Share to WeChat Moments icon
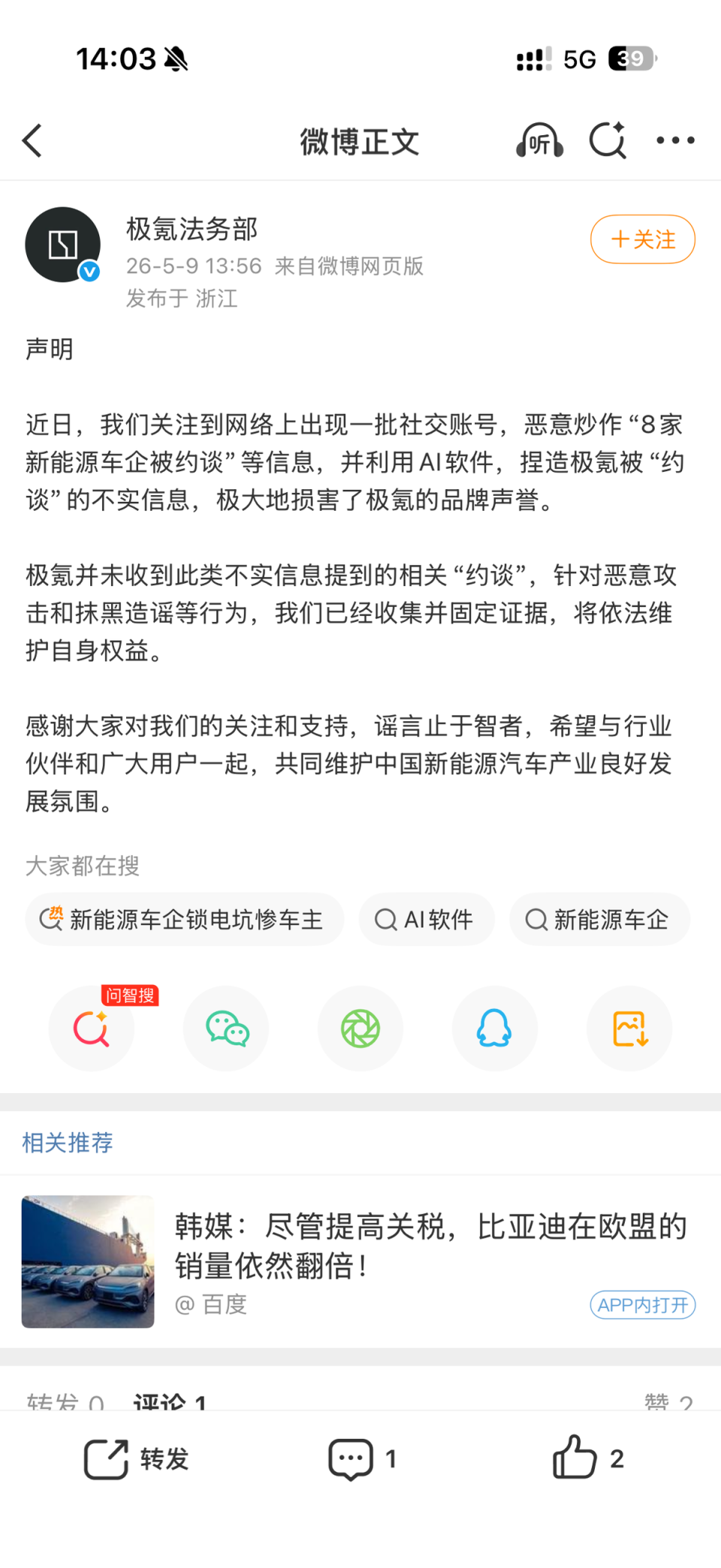The width and height of the screenshot is (721, 1568). pyautogui.click(x=360, y=1029)
